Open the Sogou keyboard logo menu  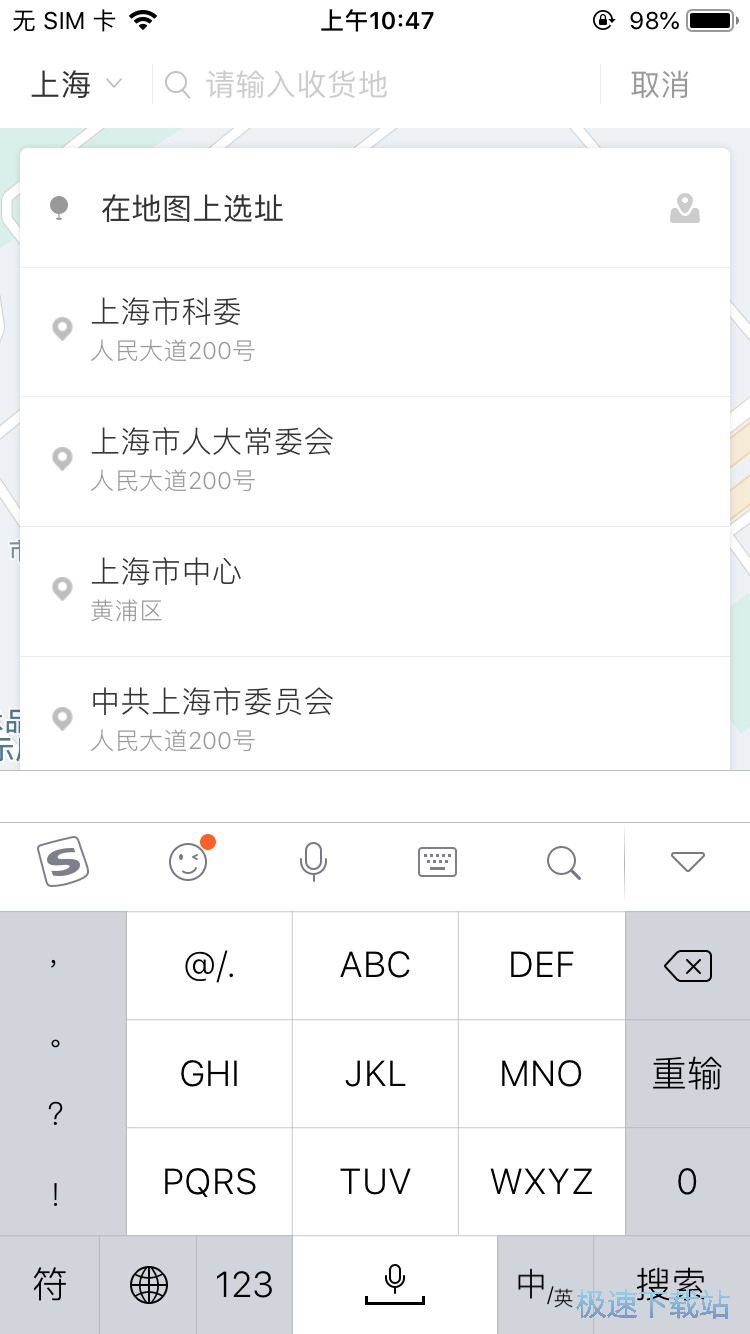pyautogui.click(x=63, y=861)
